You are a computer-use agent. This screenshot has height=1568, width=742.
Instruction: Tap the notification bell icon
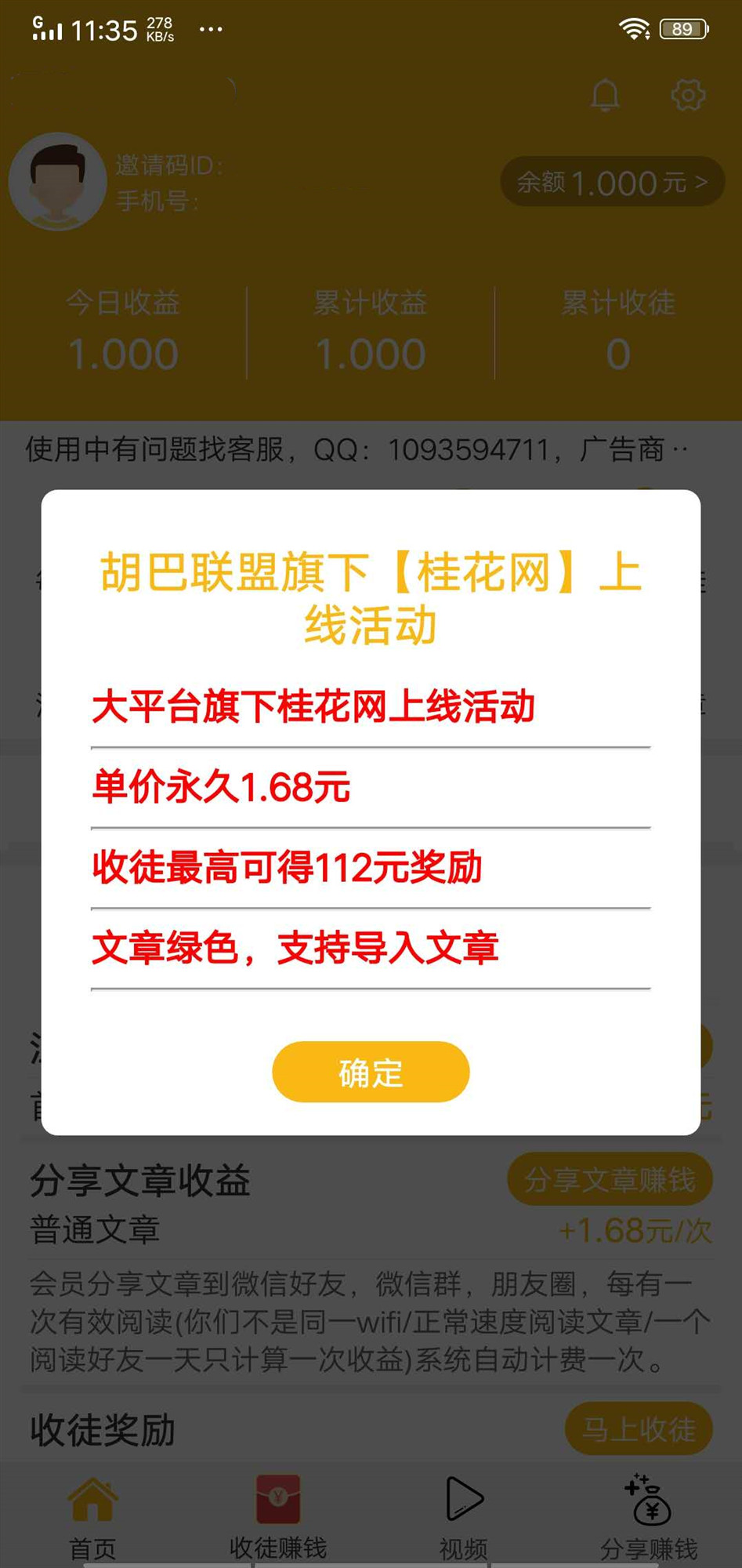604,96
